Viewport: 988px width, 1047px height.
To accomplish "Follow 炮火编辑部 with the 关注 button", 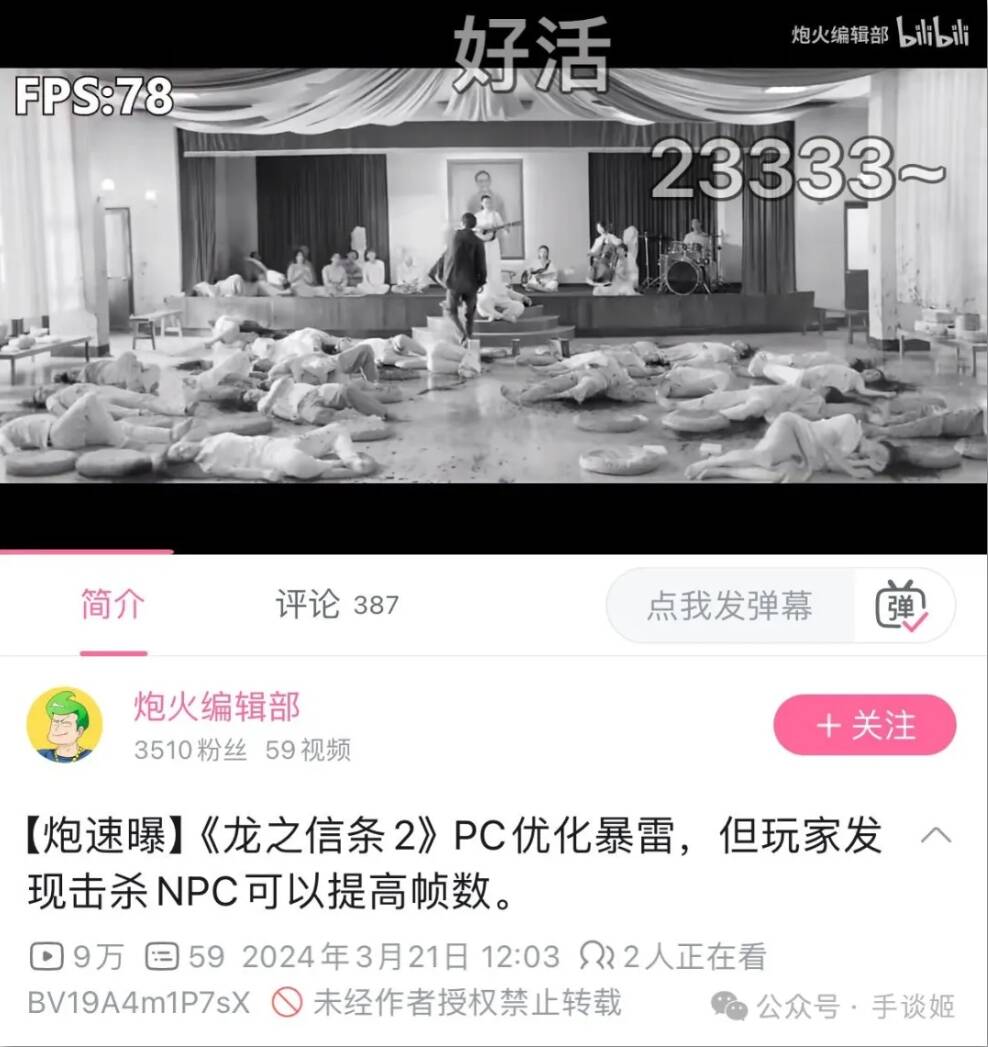I will tap(864, 725).
